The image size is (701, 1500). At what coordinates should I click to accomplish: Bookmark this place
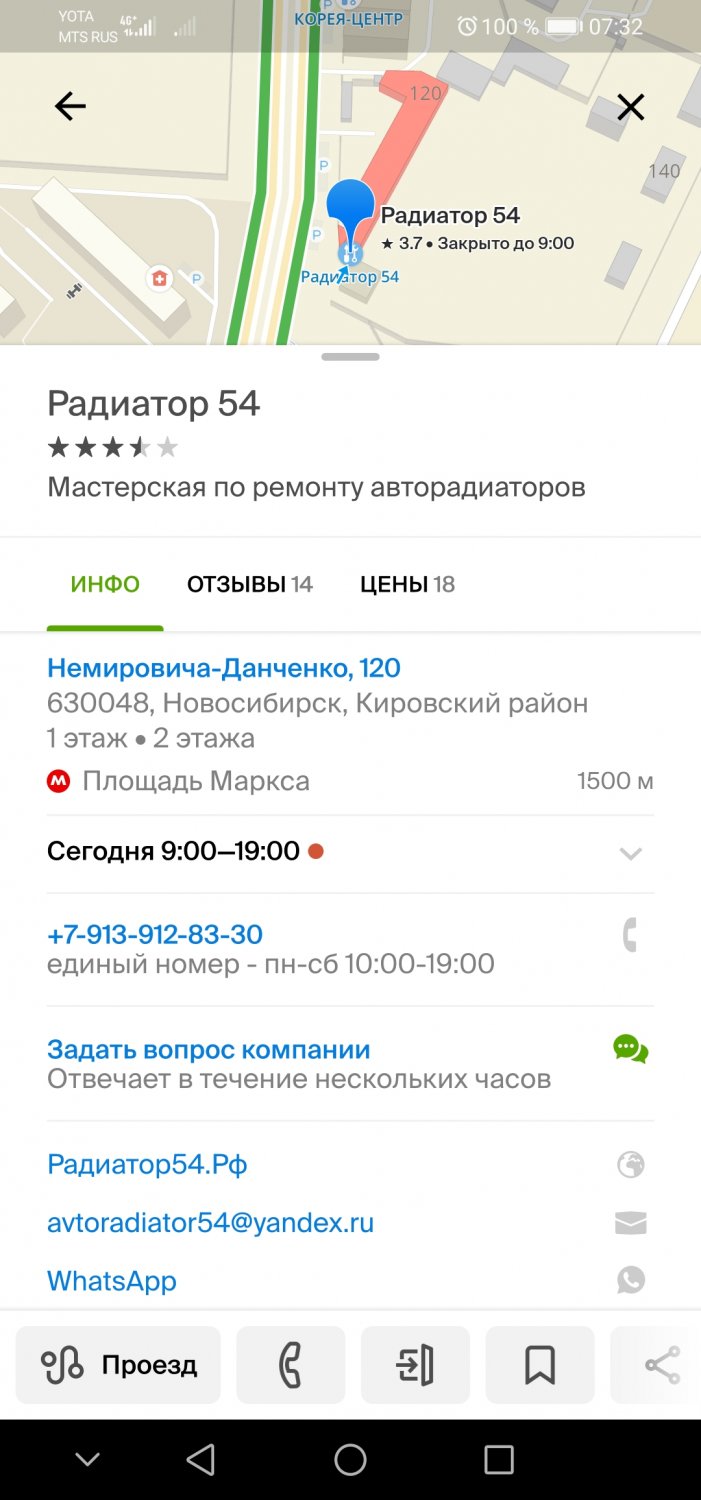click(539, 1365)
